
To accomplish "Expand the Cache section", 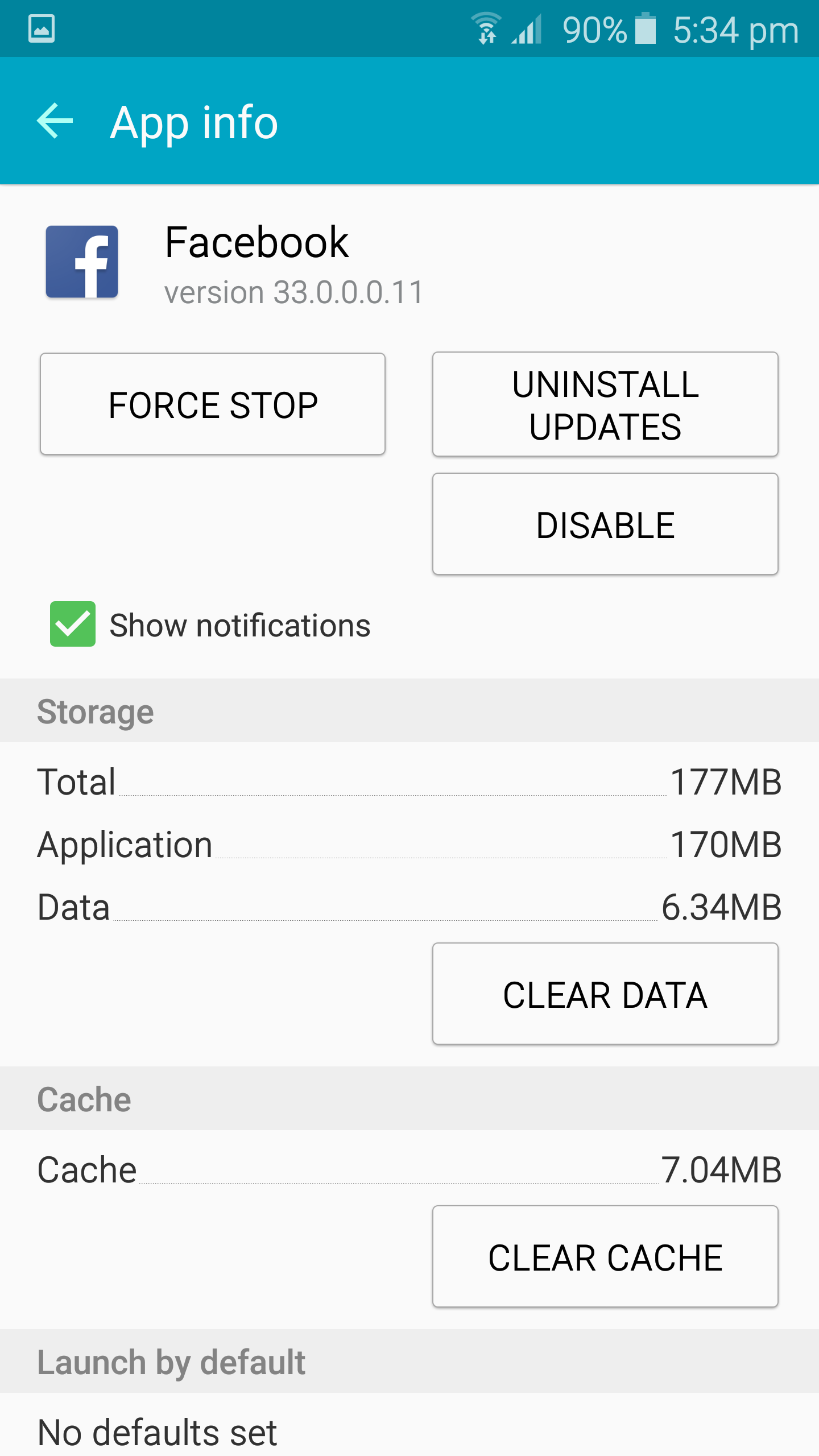I will tap(83, 1098).
